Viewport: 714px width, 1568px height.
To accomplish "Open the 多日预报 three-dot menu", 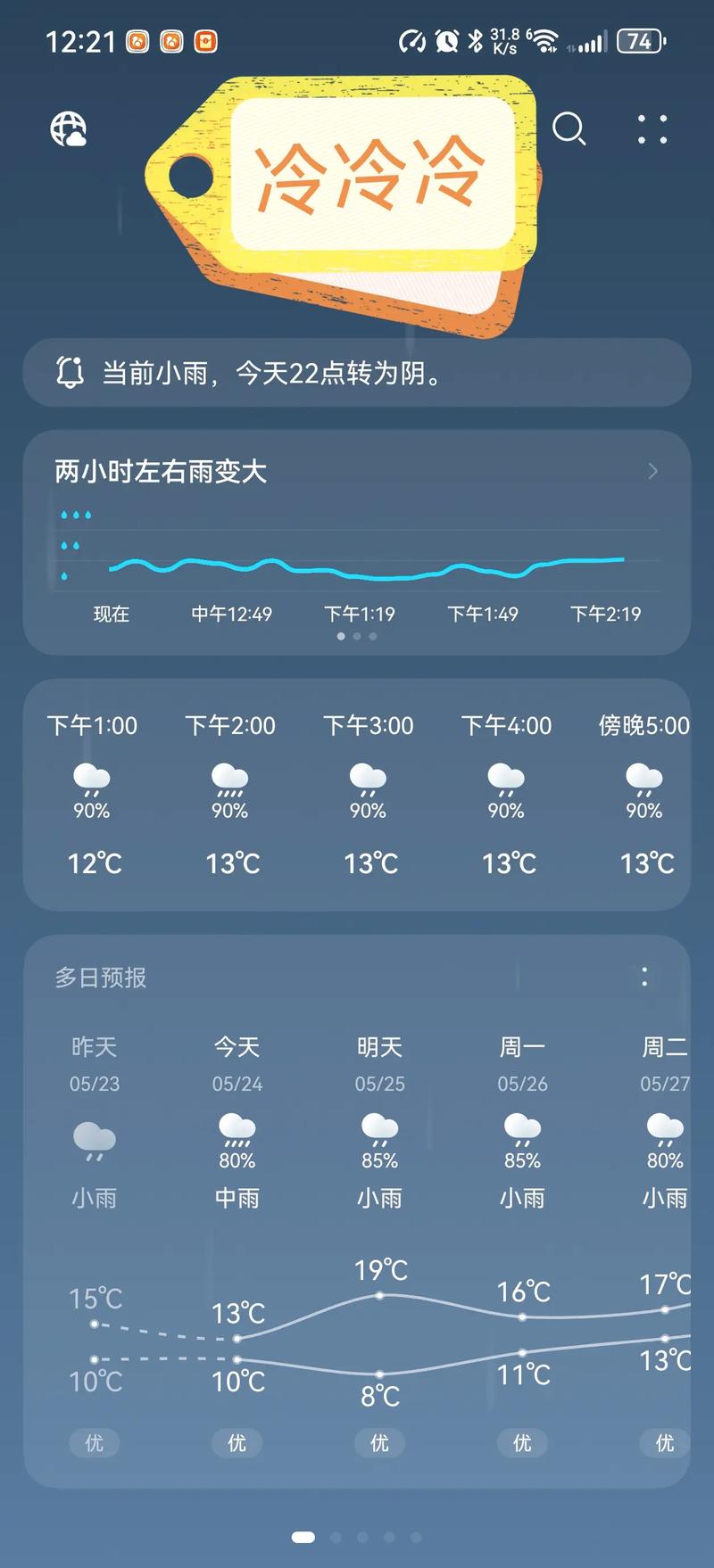I will [644, 978].
